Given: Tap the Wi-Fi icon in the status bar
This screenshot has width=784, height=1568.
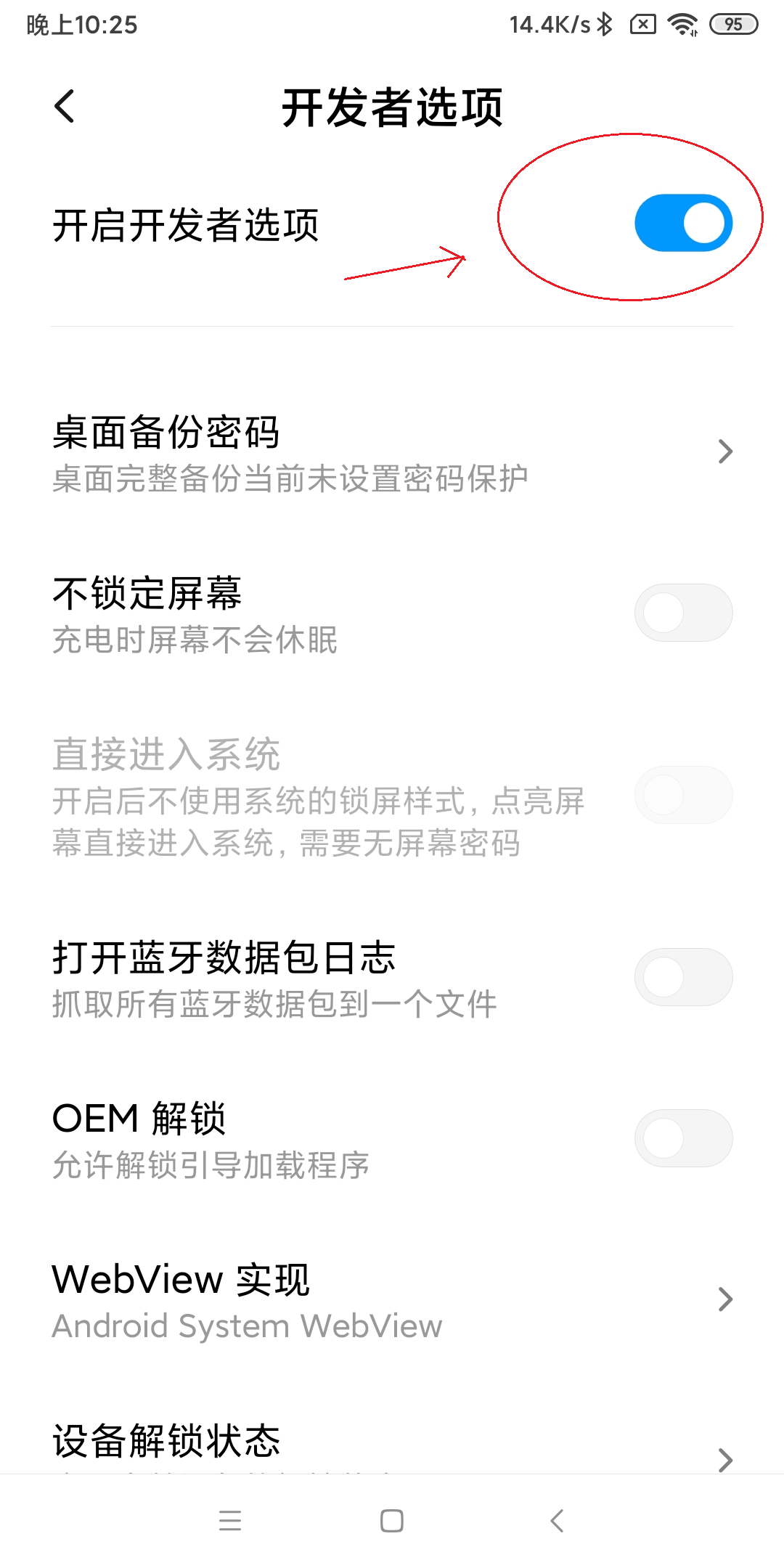Looking at the screenshot, I should (x=682, y=24).
